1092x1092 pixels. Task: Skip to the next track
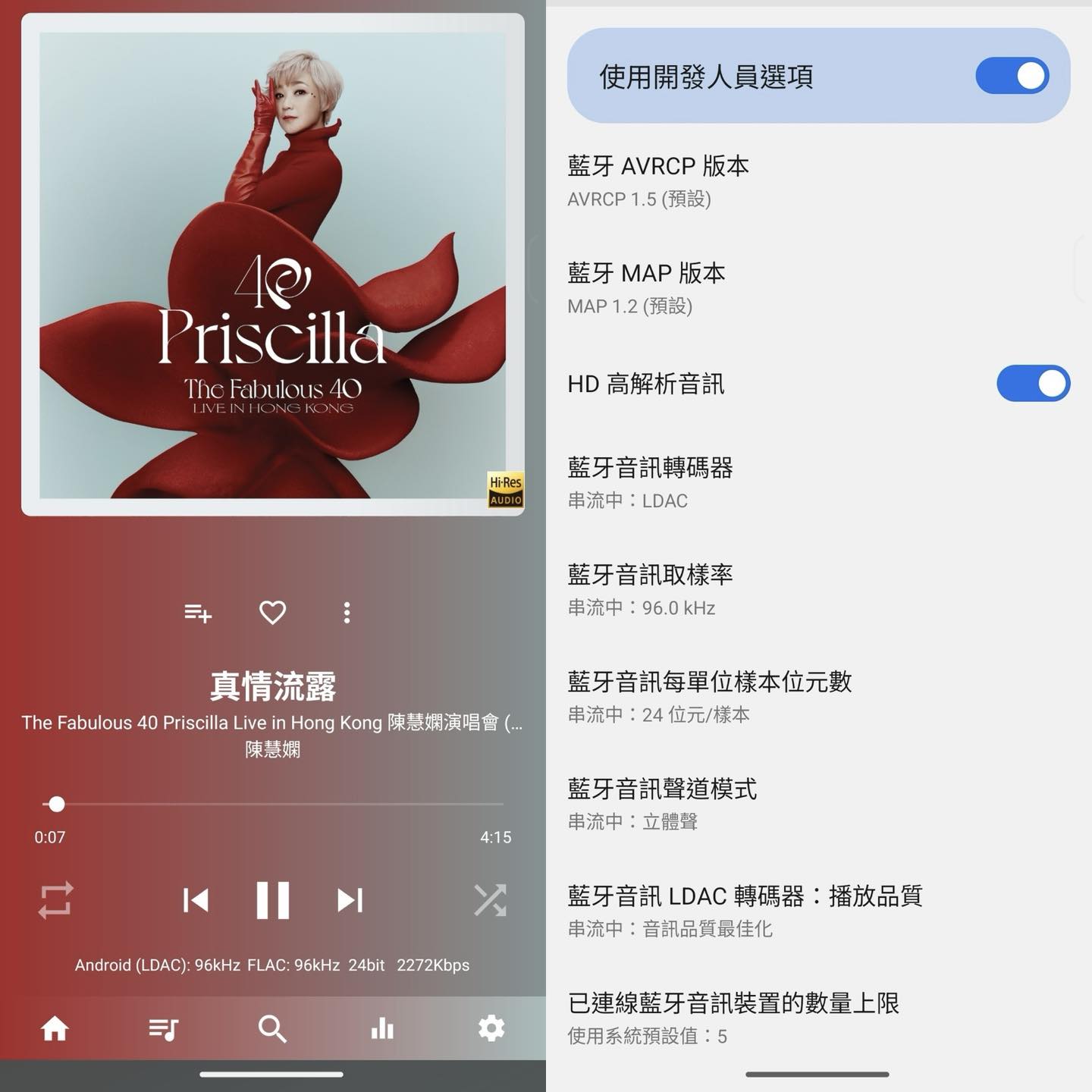(350, 900)
